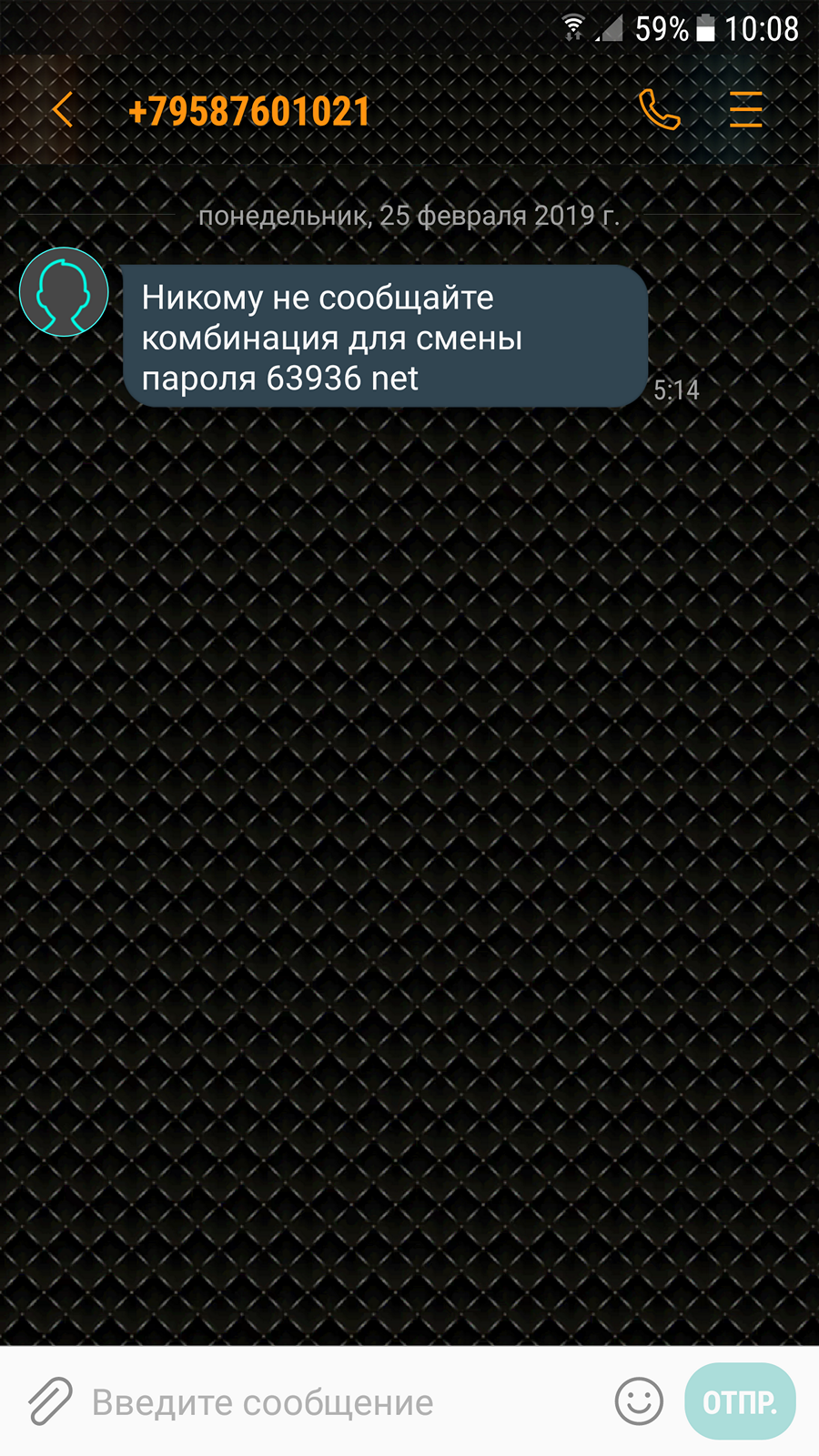Open the sender's contact avatar
Image resolution: width=819 pixels, height=1456 pixels.
(x=64, y=292)
